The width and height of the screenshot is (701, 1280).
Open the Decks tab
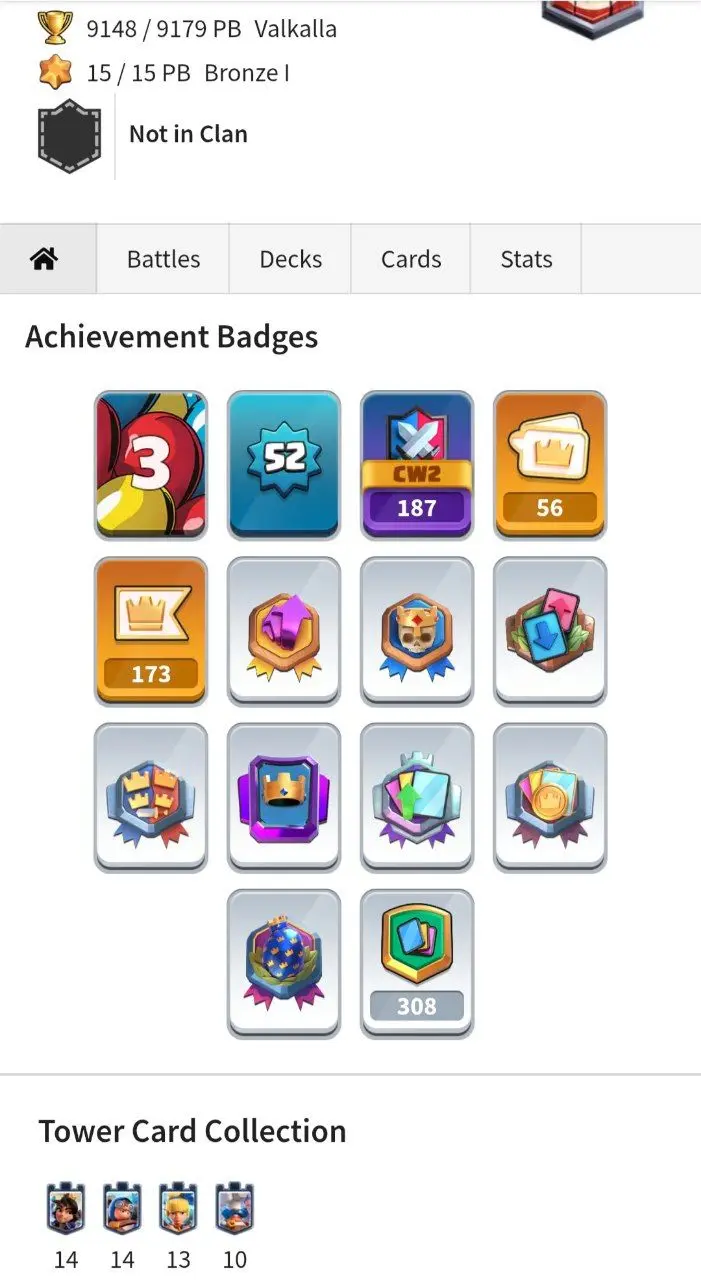coord(289,259)
